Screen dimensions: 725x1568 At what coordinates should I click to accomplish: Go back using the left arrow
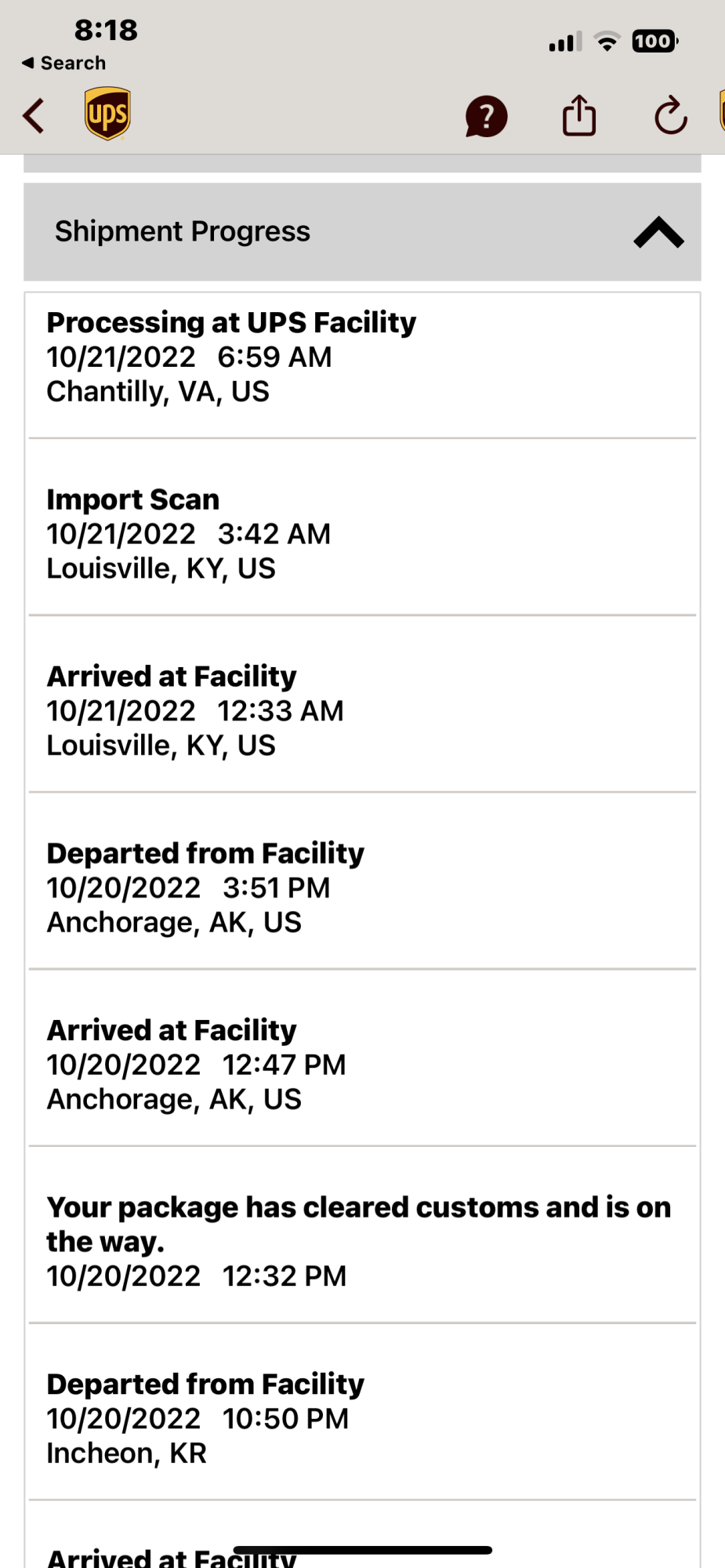34,116
